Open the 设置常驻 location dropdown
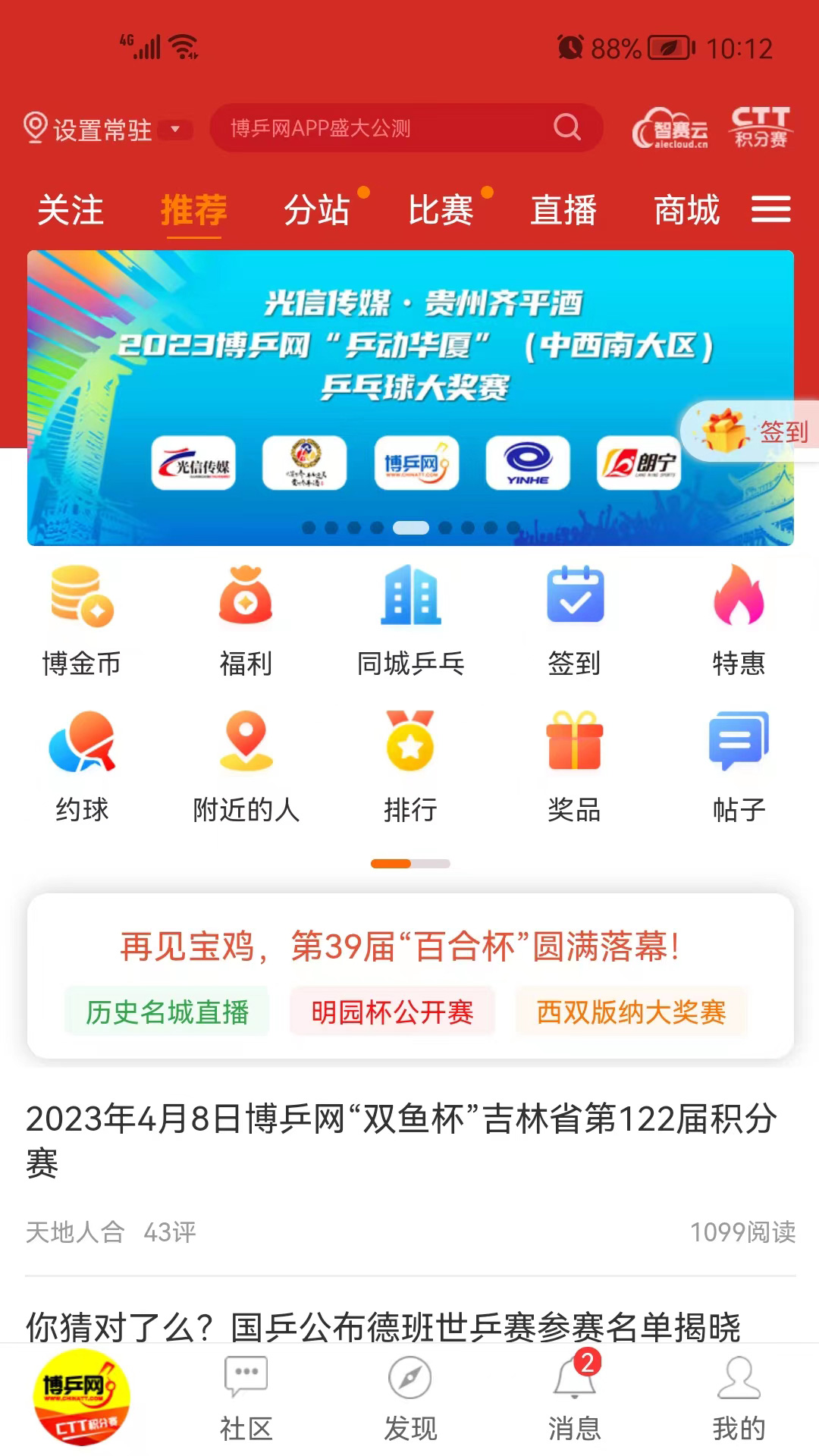This screenshot has height=1456, width=819. [106, 129]
